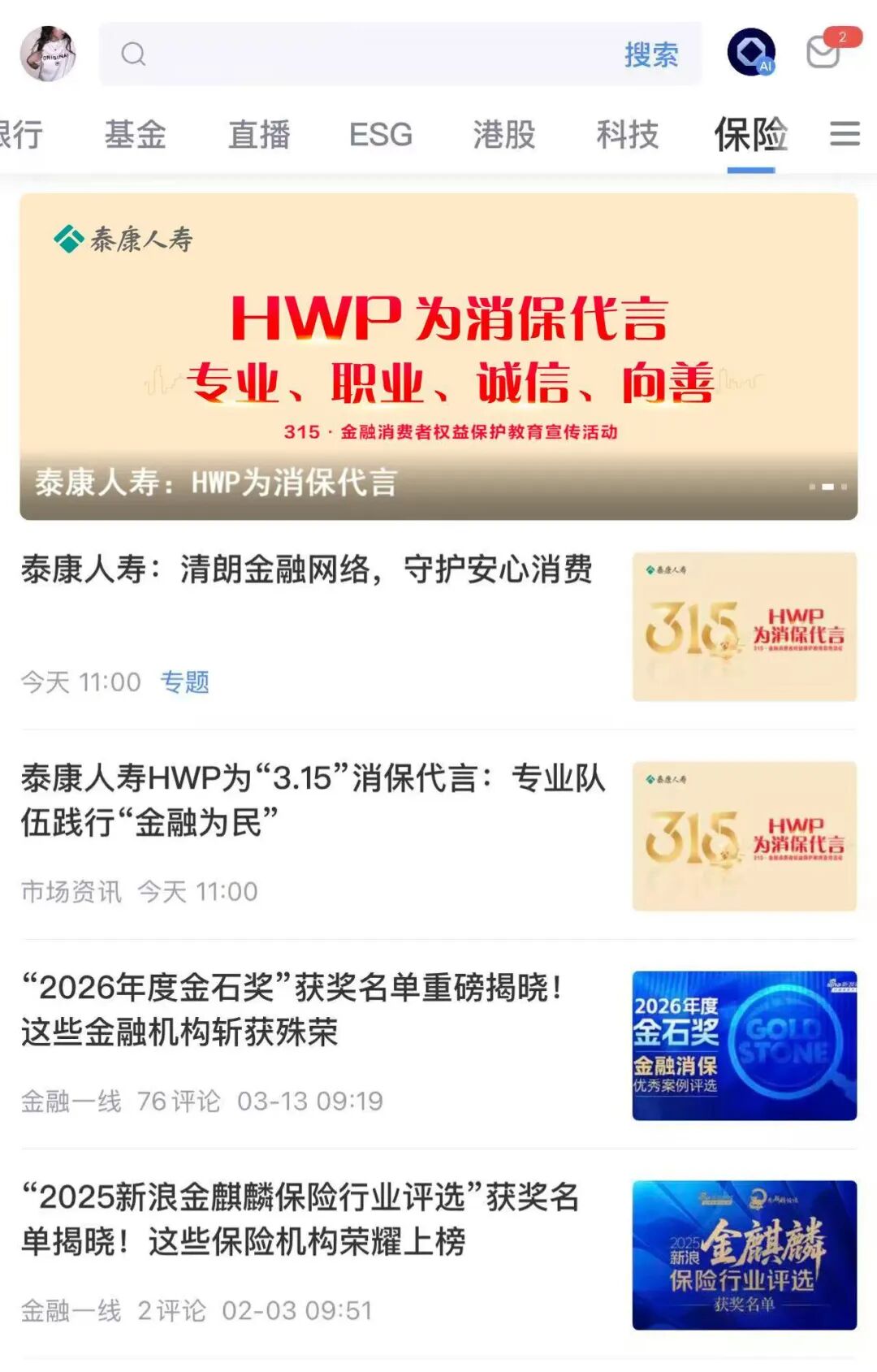Open the messages inbox icon
The image size is (877, 1372).
824,53
